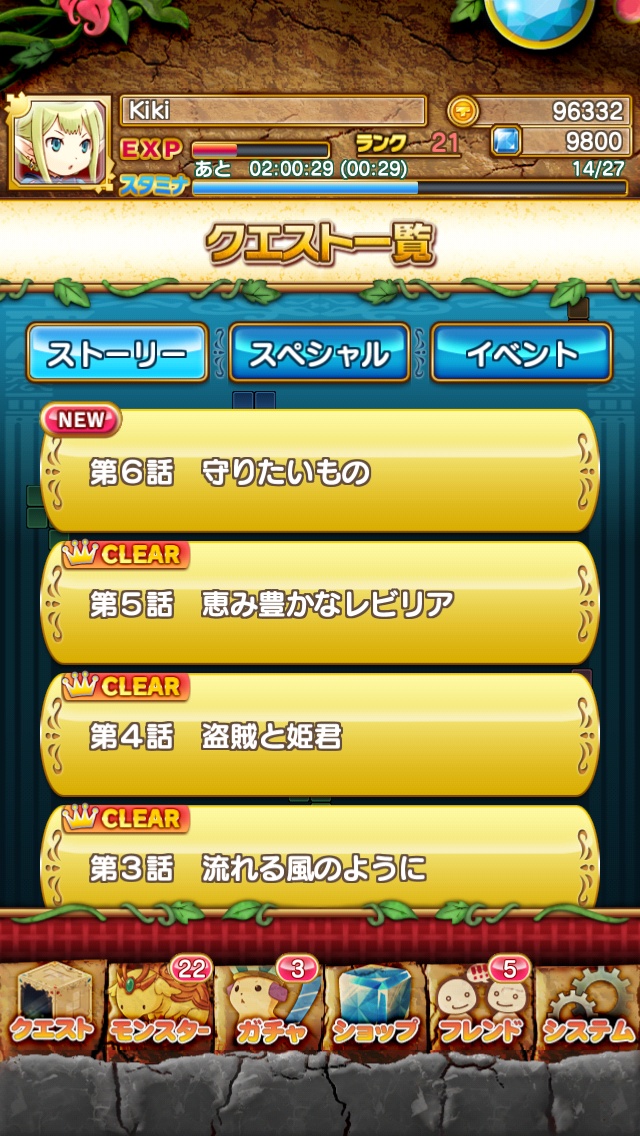Go to the クエスト section

coord(53,1004)
